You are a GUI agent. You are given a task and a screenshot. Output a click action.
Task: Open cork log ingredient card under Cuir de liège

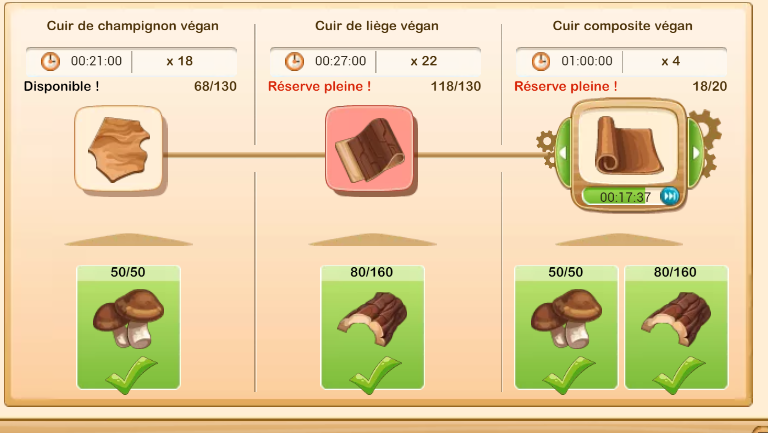pyautogui.click(x=371, y=327)
